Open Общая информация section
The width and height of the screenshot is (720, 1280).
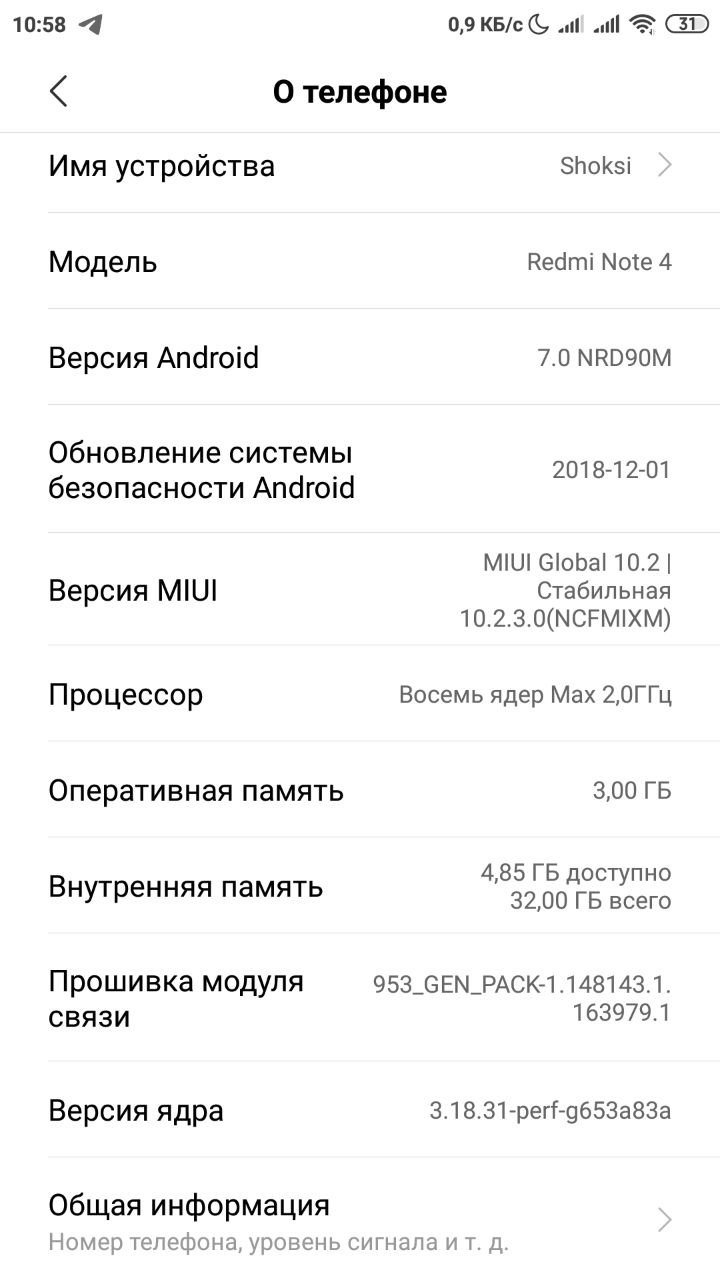click(360, 1220)
